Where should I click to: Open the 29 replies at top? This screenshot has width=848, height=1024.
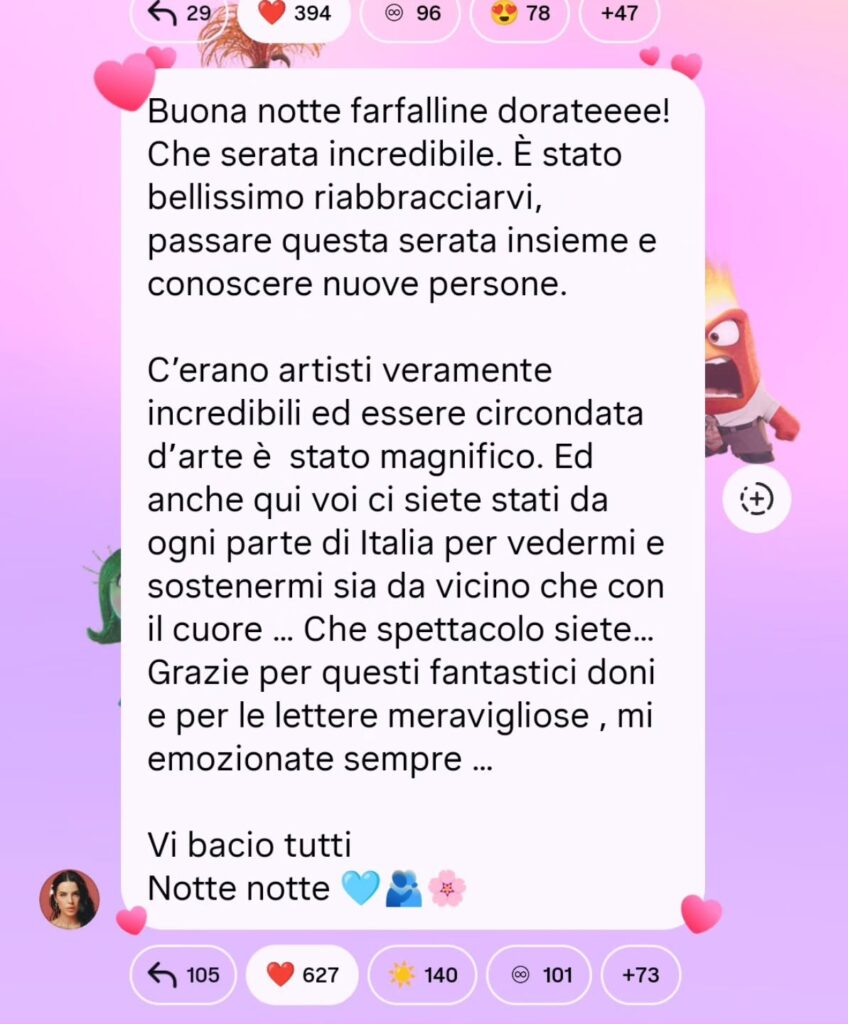[x=178, y=14]
